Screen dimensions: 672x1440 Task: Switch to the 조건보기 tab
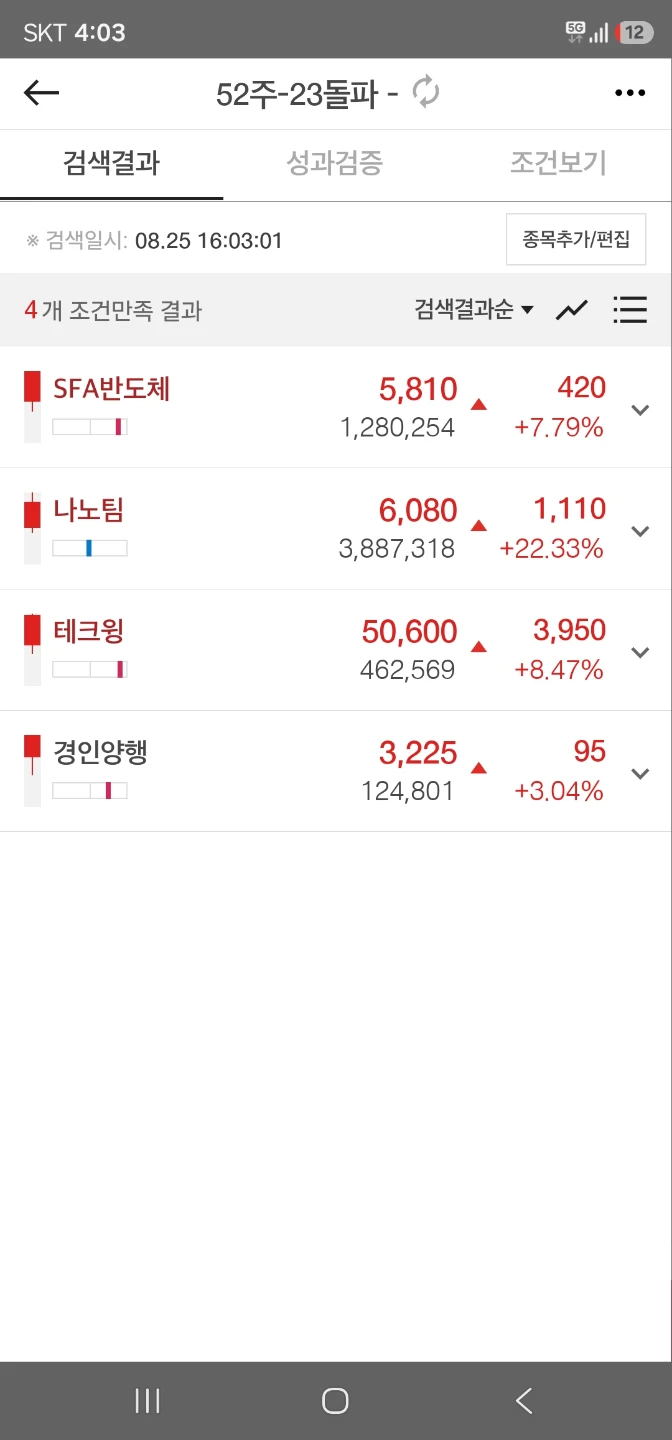pos(559,163)
